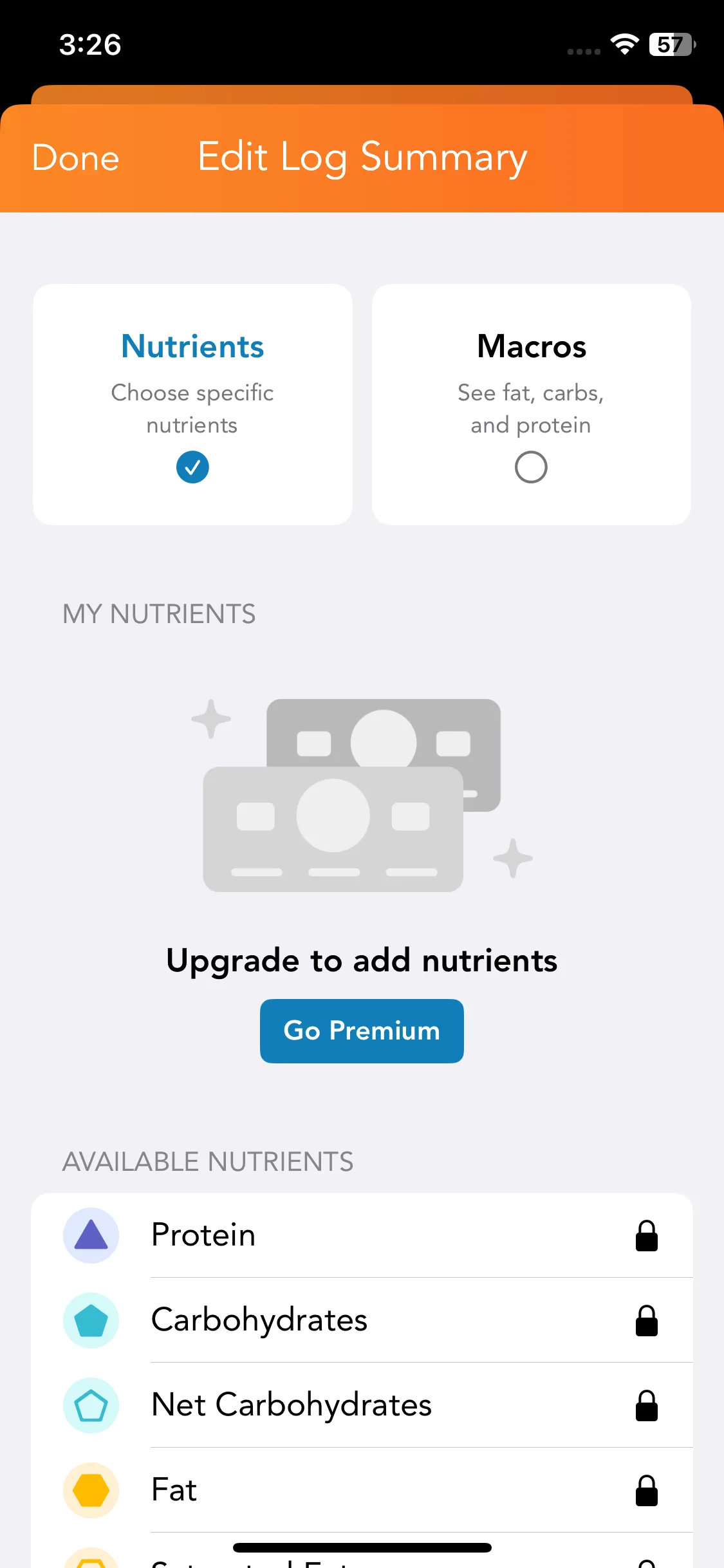Select the Nutrients summary option
The height and width of the screenshot is (1568, 724).
[x=192, y=404]
